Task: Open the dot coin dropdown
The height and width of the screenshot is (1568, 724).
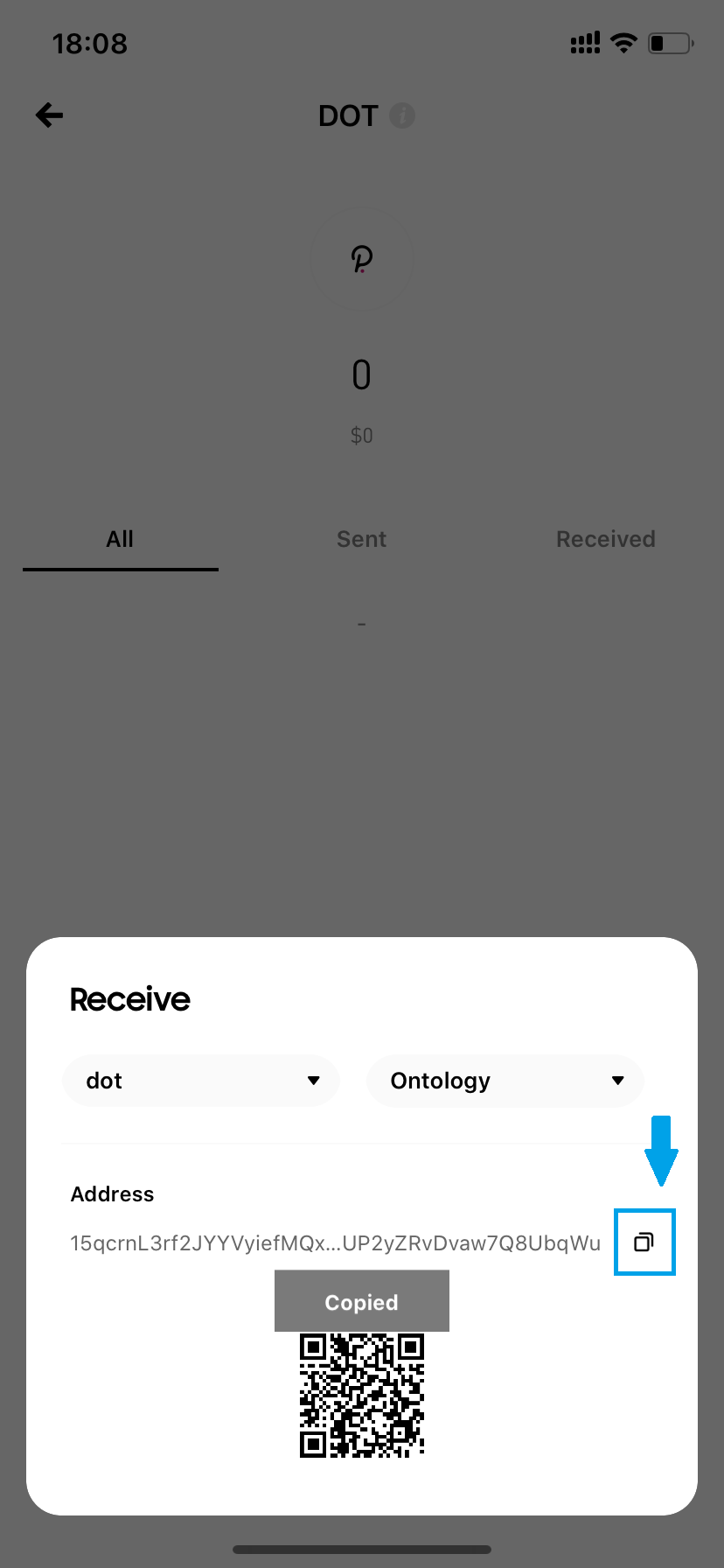Action: (x=201, y=1081)
